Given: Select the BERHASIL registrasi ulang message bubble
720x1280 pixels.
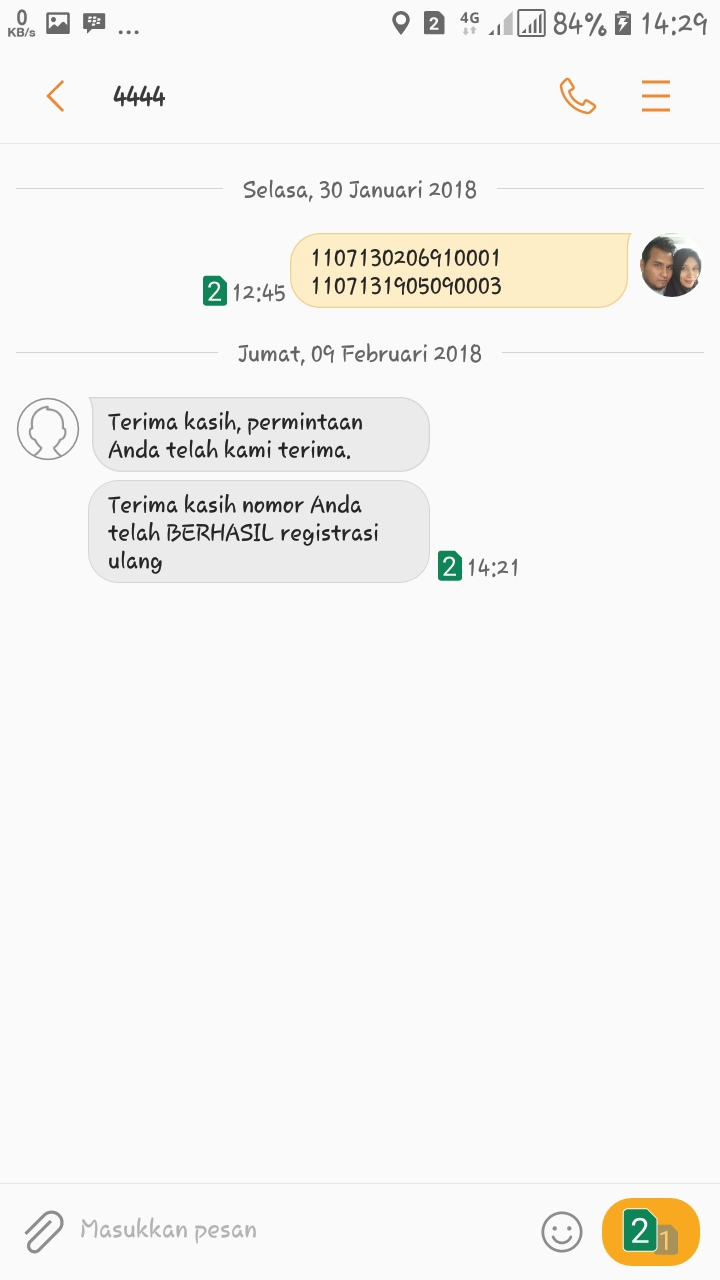Looking at the screenshot, I should click(x=258, y=531).
